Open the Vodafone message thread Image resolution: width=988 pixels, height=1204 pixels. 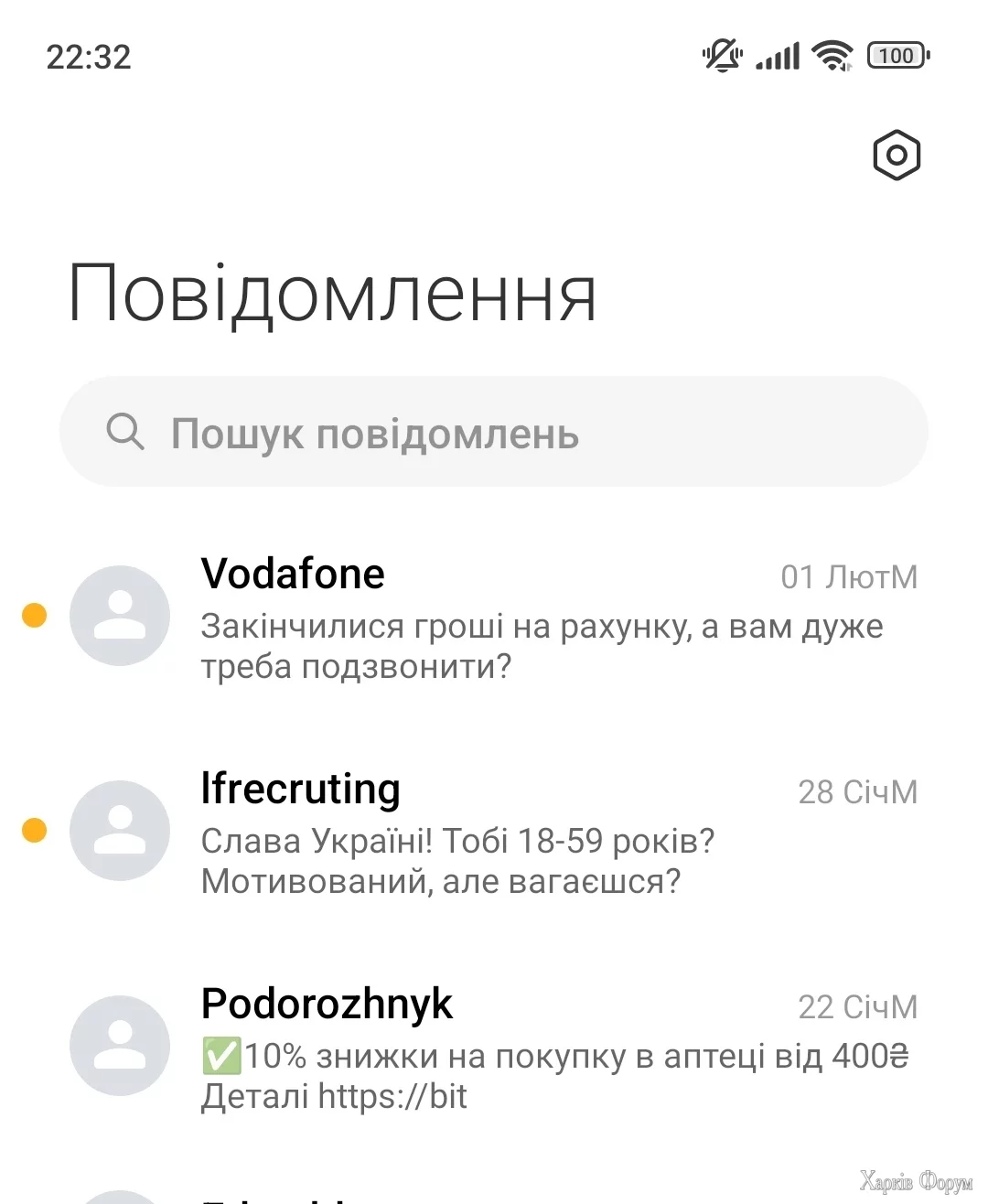click(x=540, y=618)
